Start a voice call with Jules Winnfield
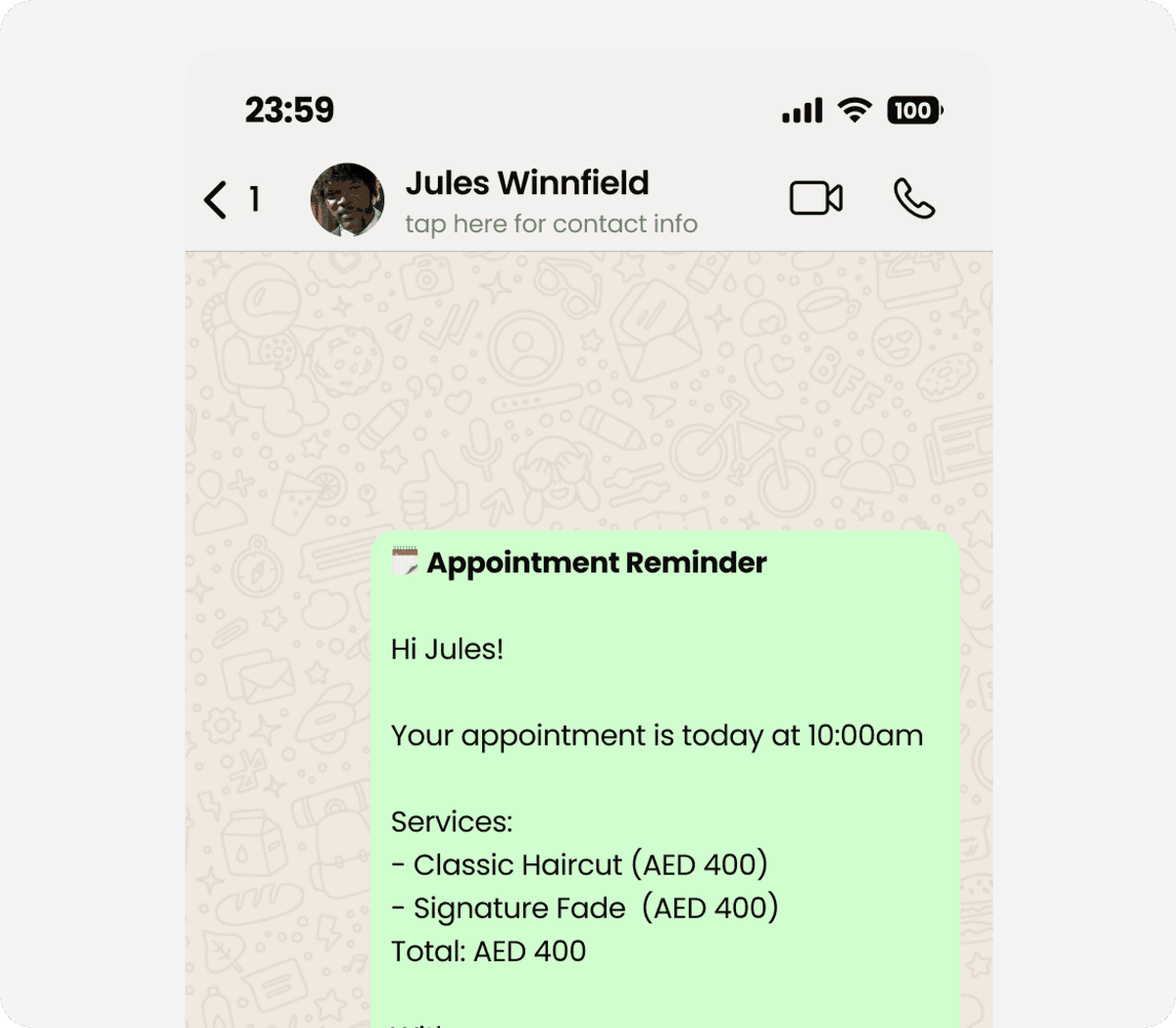This screenshot has height=1028, width=1176. 913,199
